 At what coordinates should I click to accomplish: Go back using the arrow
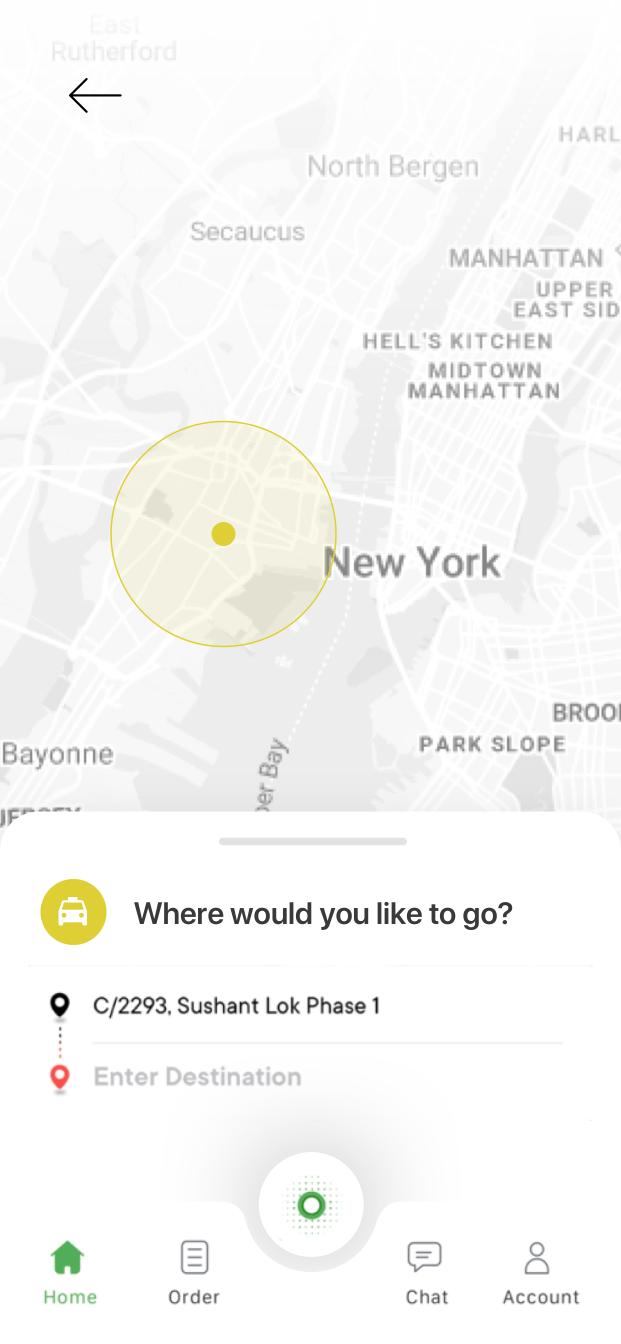[x=95, y=96]
